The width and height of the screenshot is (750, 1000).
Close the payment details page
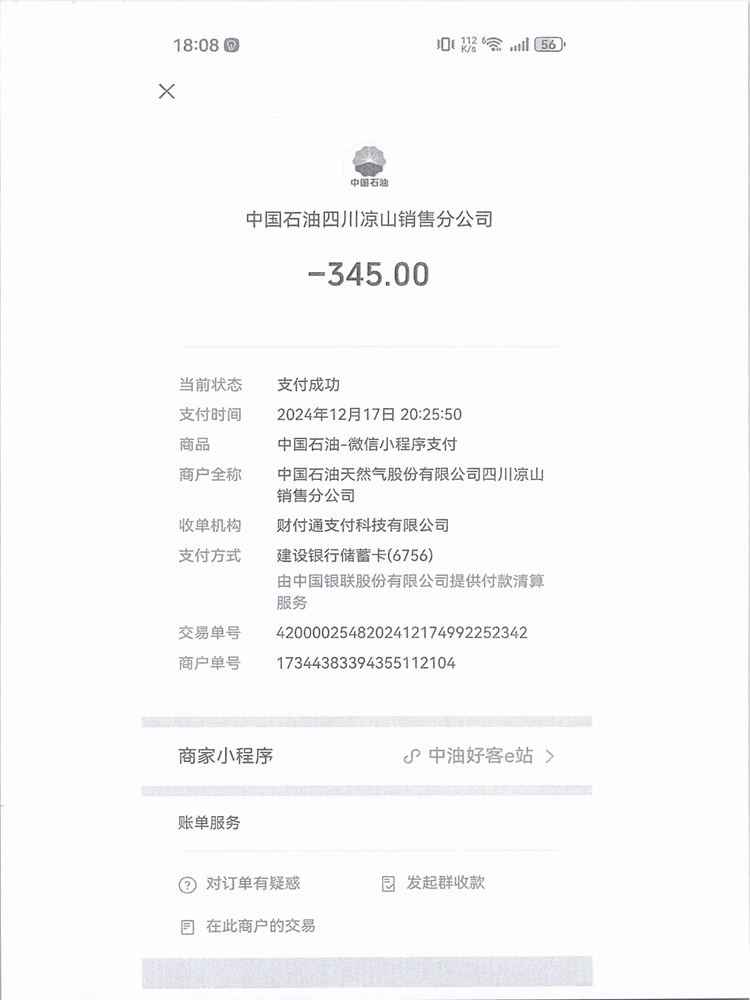tap(167, 92)
